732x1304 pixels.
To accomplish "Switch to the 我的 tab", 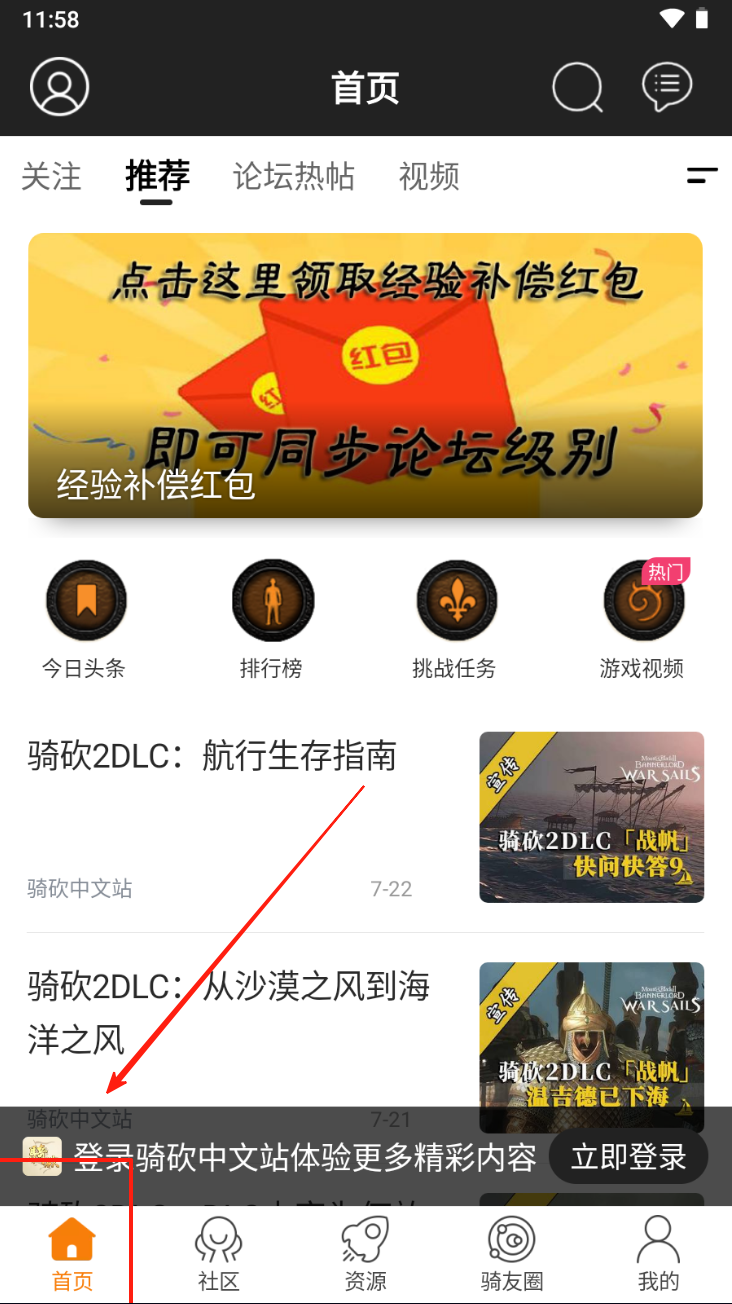I will [x=658, y=1254].
